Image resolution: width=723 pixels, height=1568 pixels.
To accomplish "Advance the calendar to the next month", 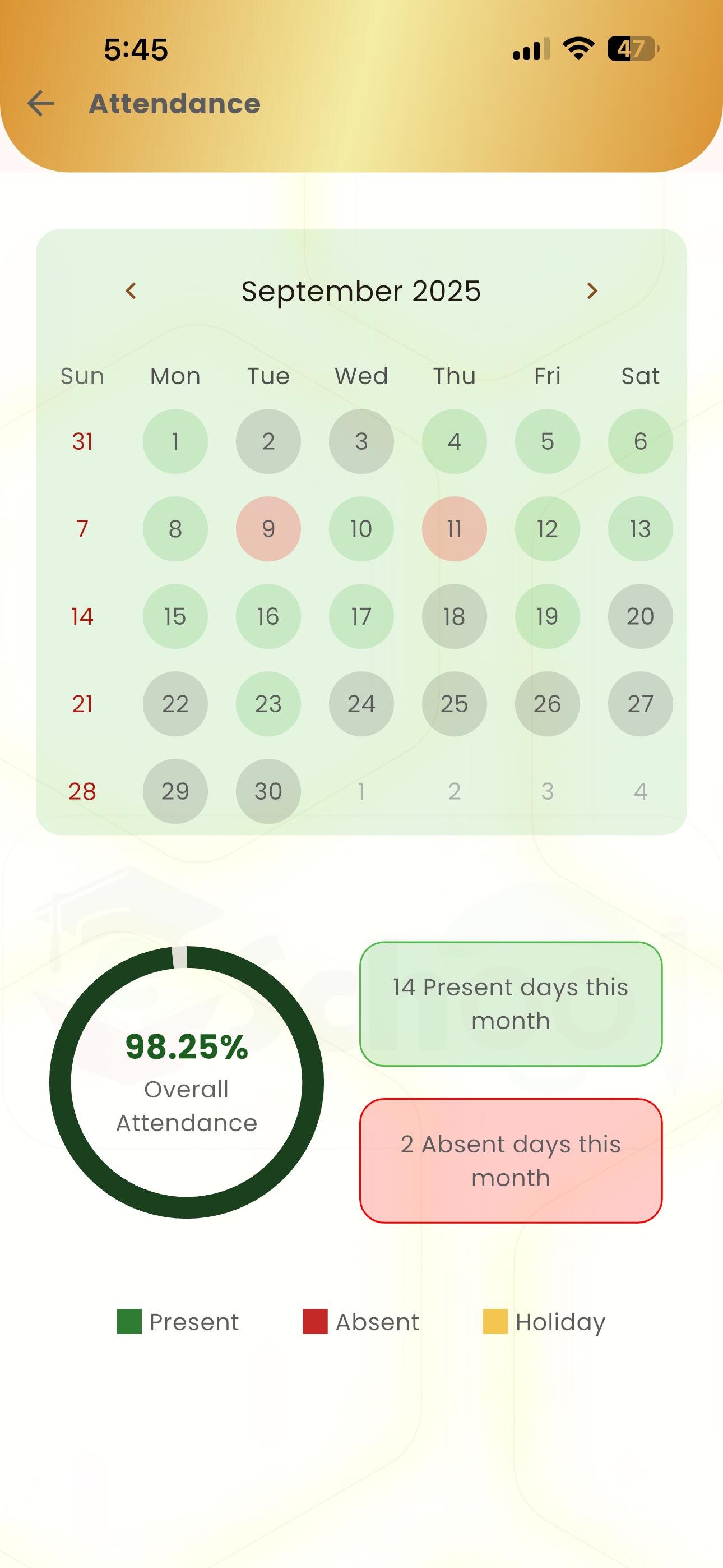I will [x=591, y=291].
